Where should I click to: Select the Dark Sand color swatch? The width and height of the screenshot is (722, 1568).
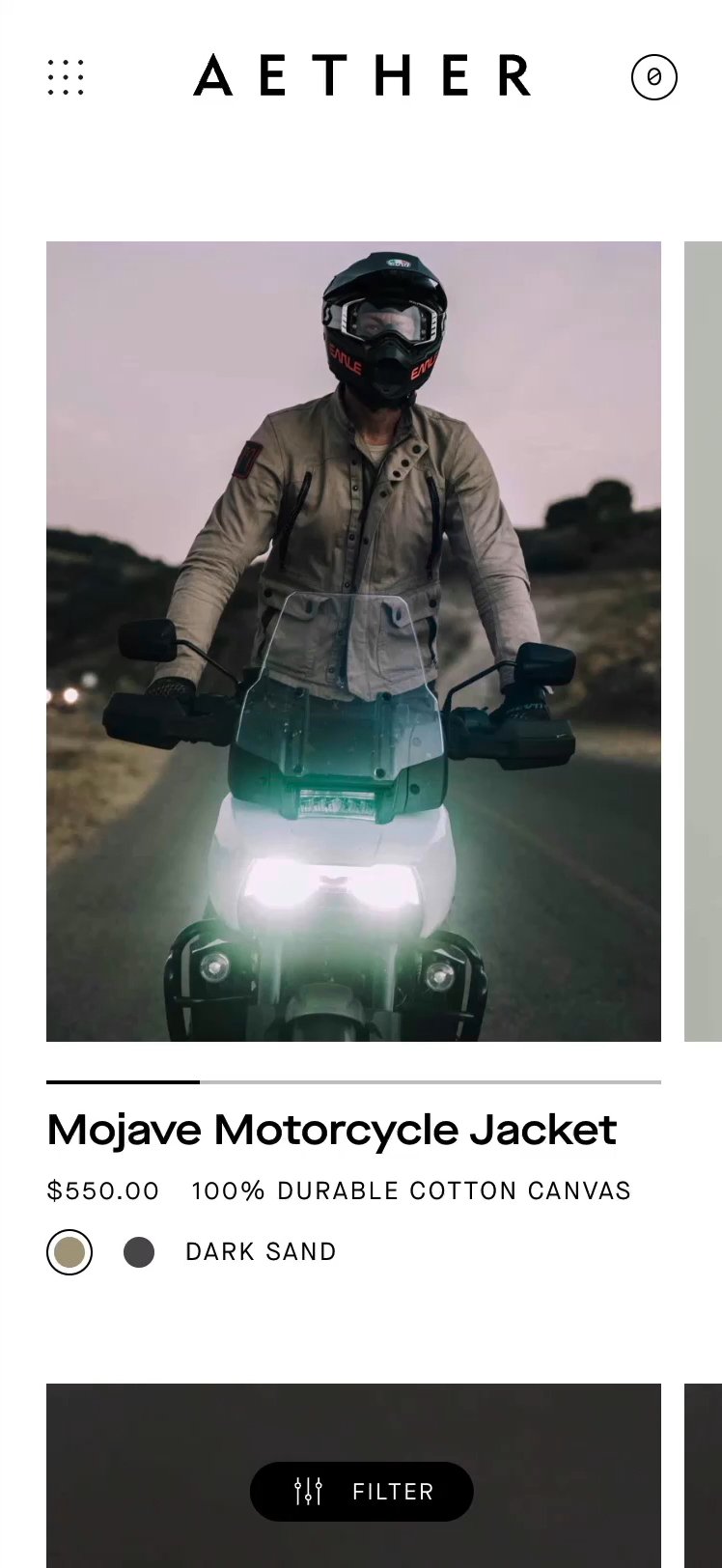pos(69,1252)
